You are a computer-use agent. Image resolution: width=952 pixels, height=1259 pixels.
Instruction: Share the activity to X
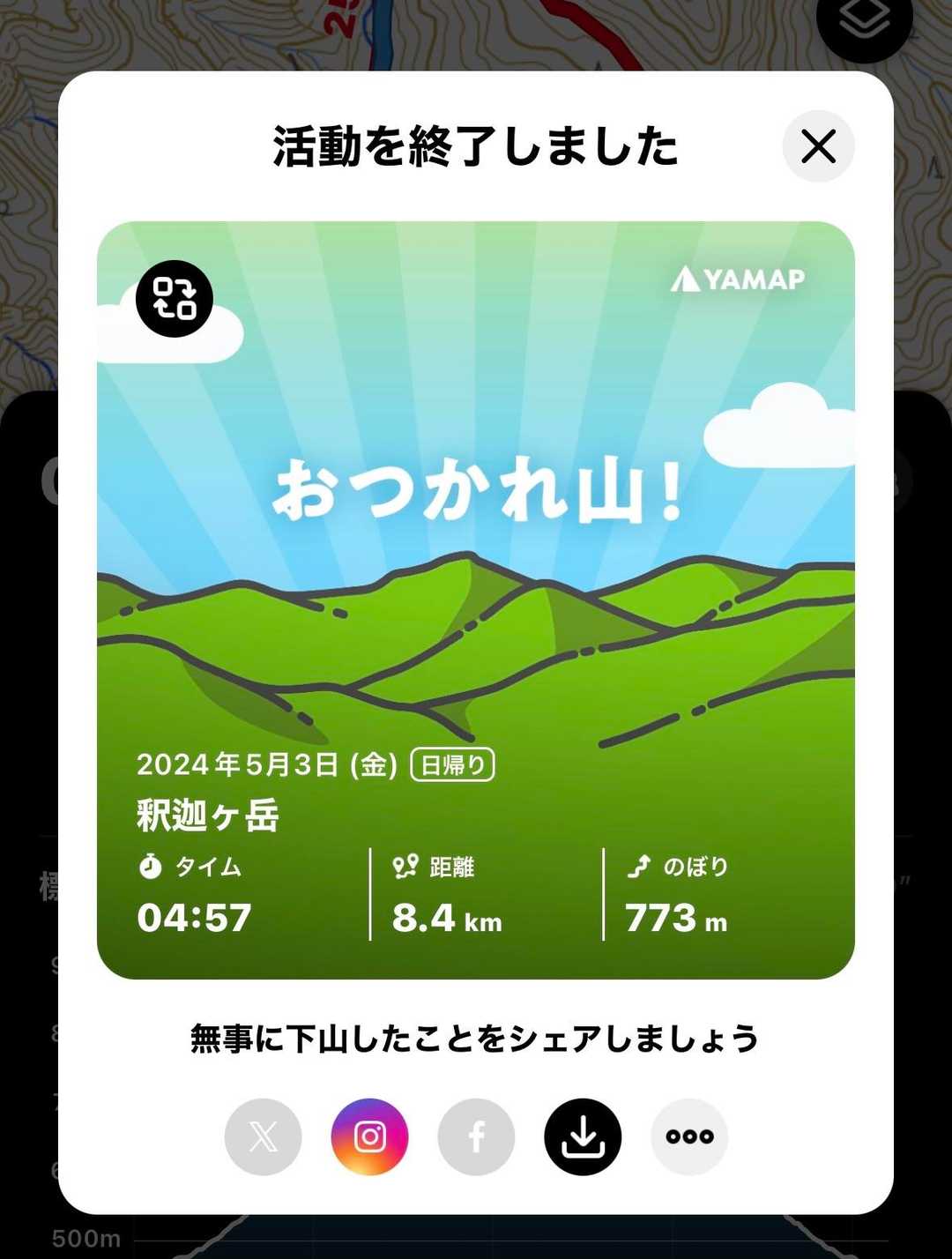[x=263, y=1136]
